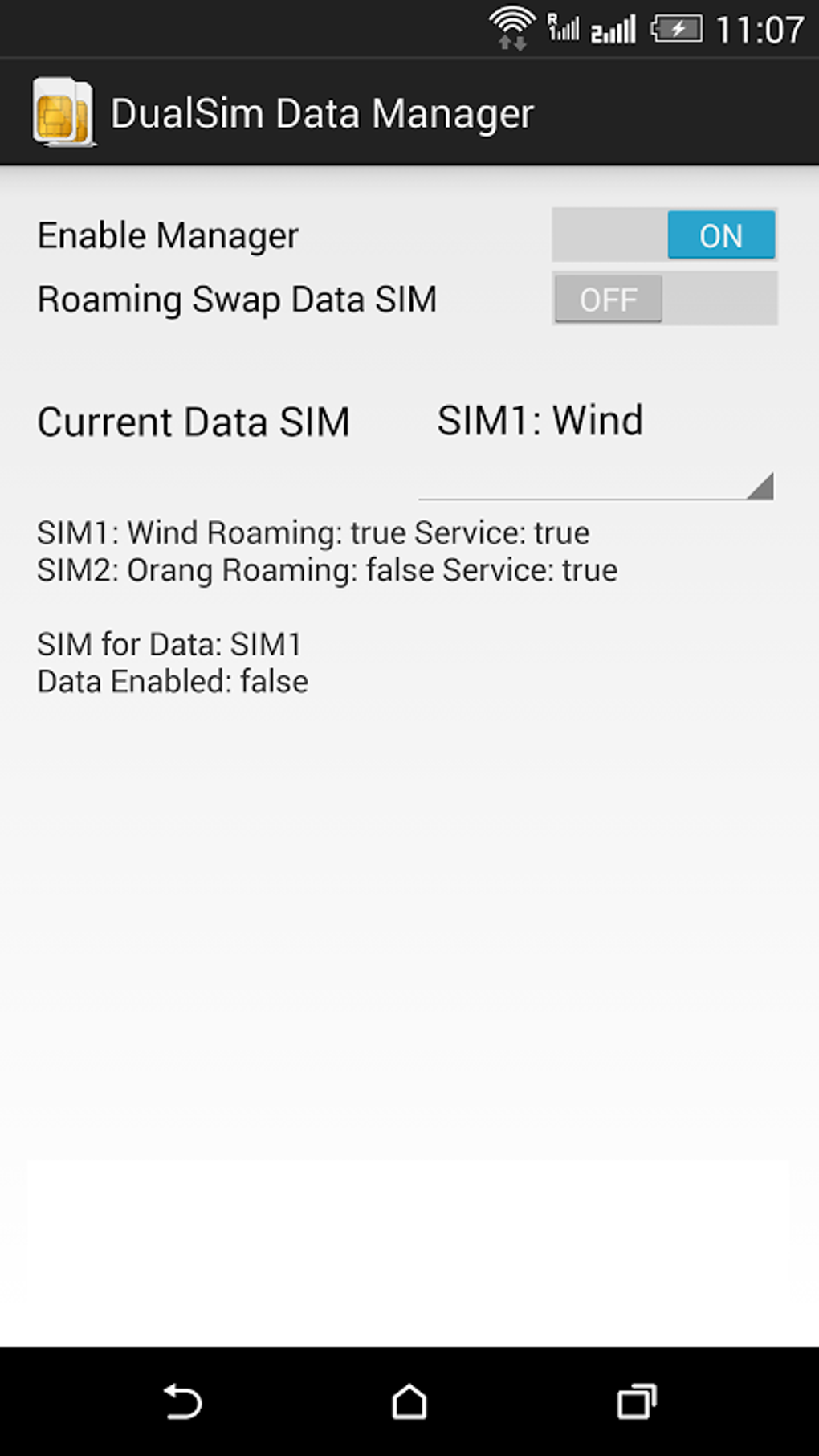
Task: Click the battery charging icon
Action: coord(678,27)
